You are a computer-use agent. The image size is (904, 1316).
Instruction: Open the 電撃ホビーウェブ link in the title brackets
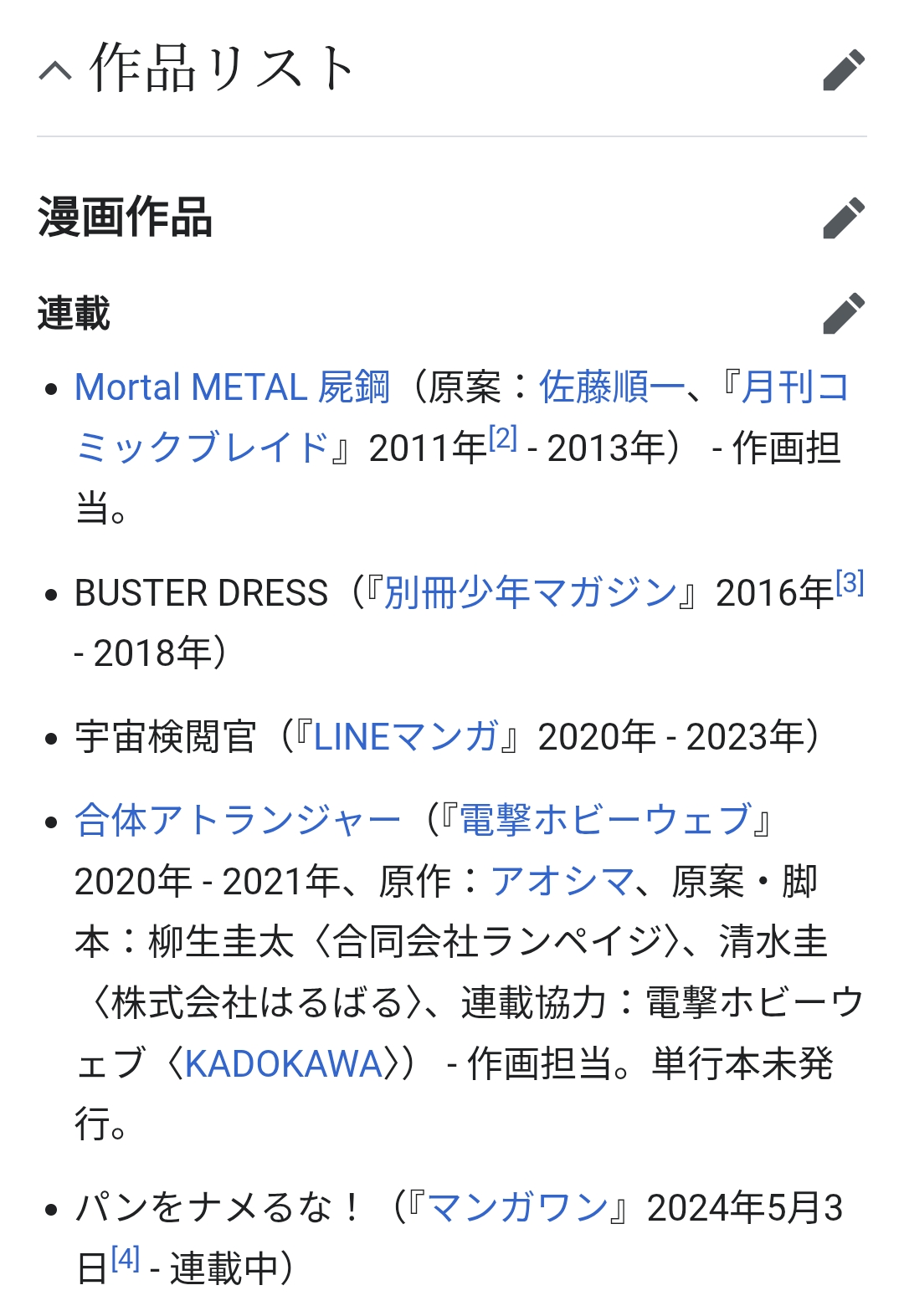click(x=604, y=820)
